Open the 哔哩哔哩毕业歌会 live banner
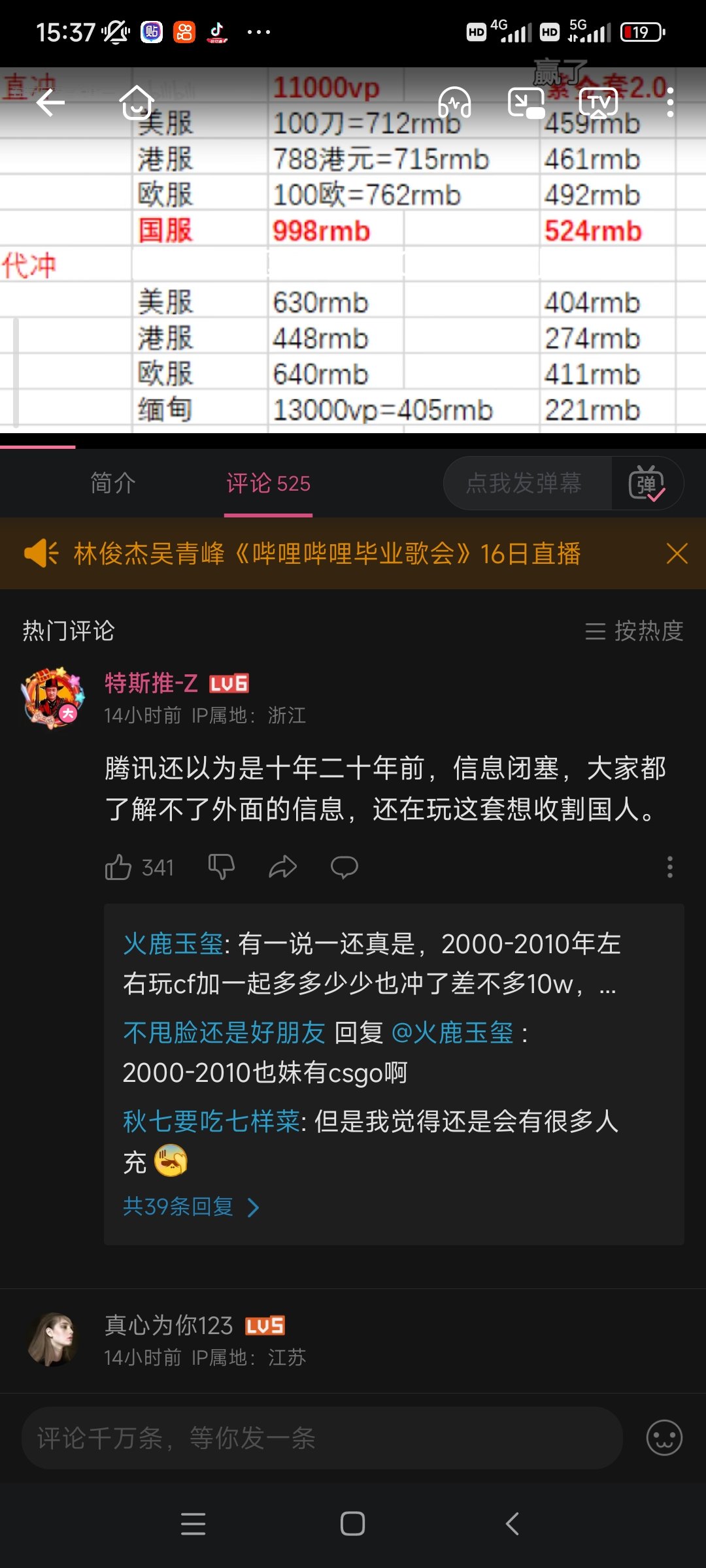 point(327,553)
